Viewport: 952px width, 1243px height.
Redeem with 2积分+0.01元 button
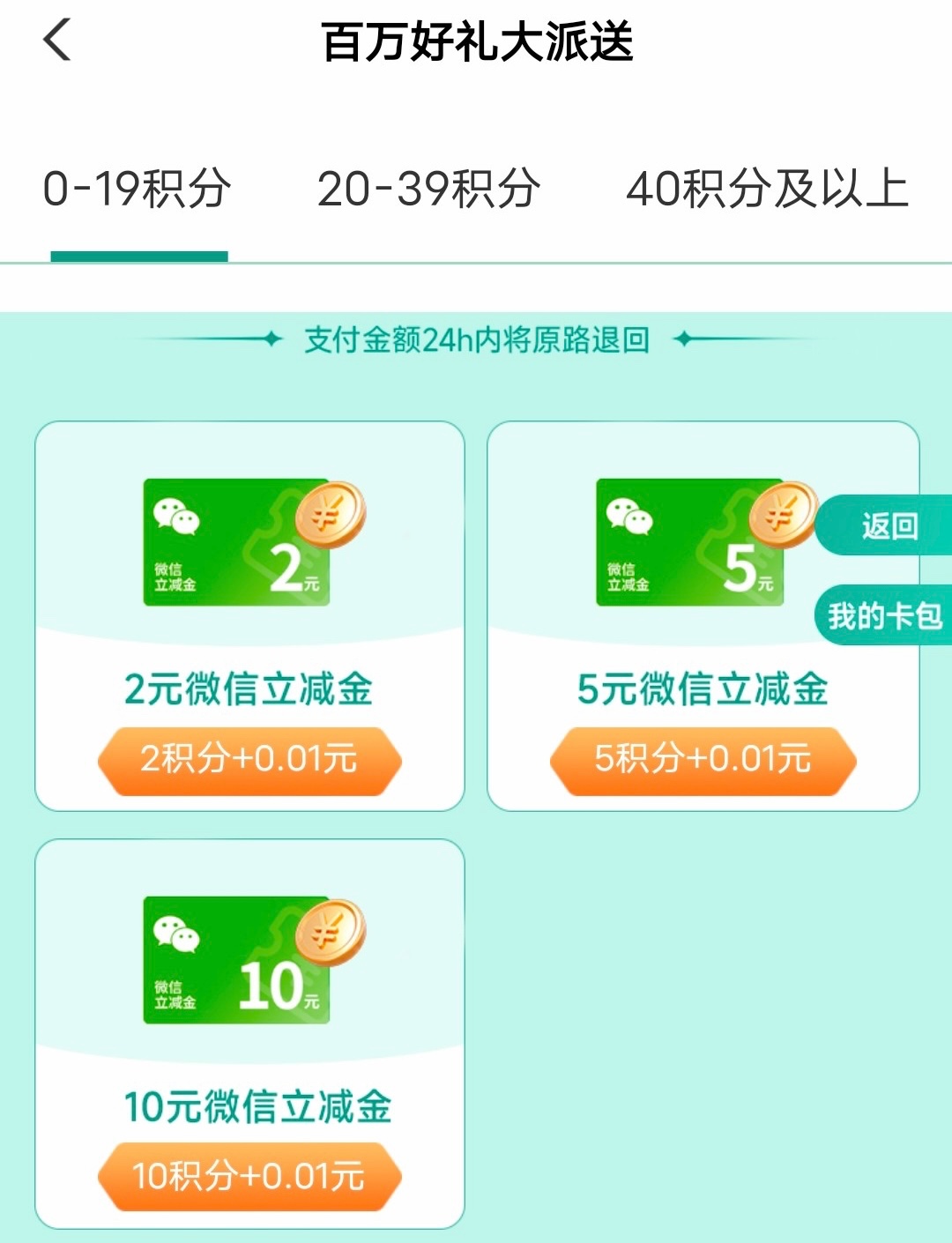click(249, 760)
